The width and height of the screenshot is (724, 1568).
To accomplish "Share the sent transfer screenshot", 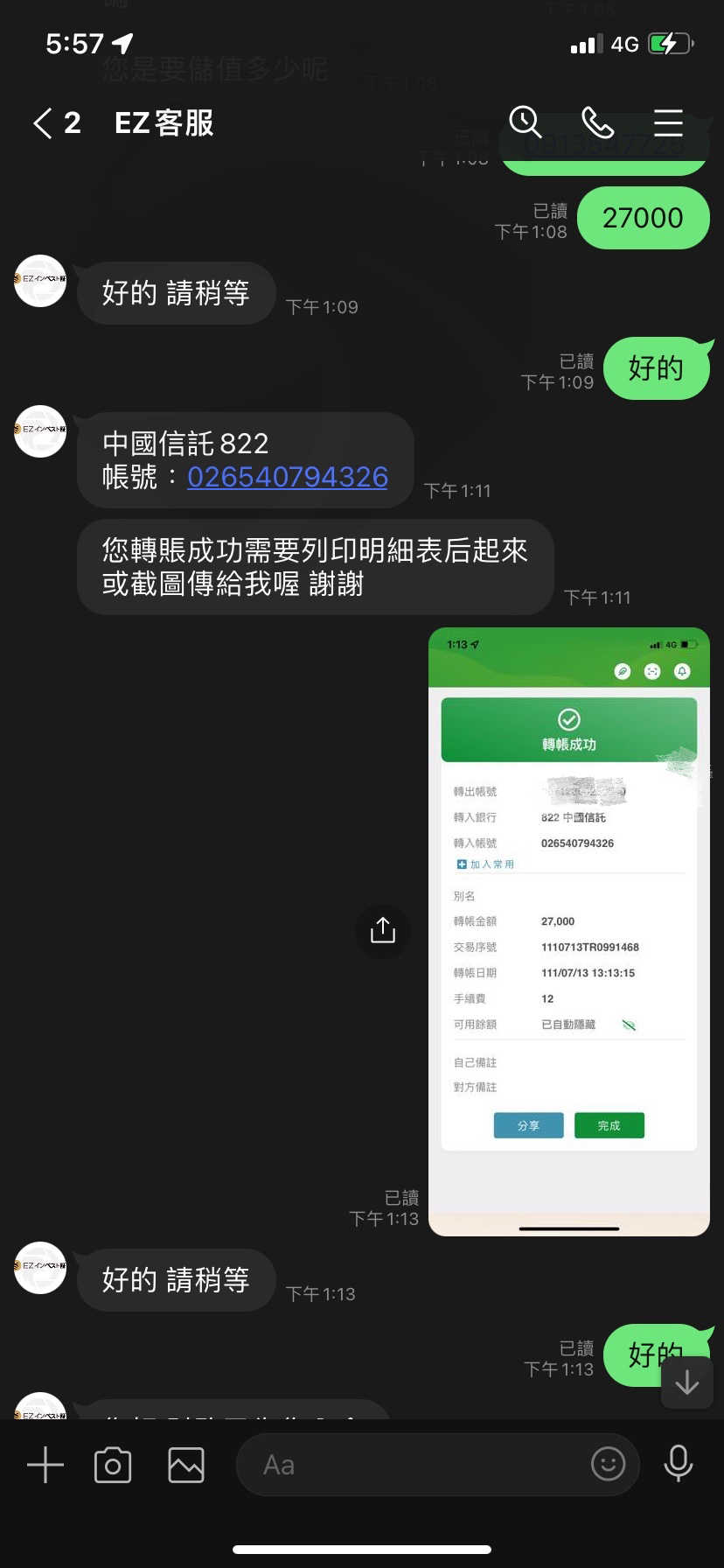I will click(383, 930).
